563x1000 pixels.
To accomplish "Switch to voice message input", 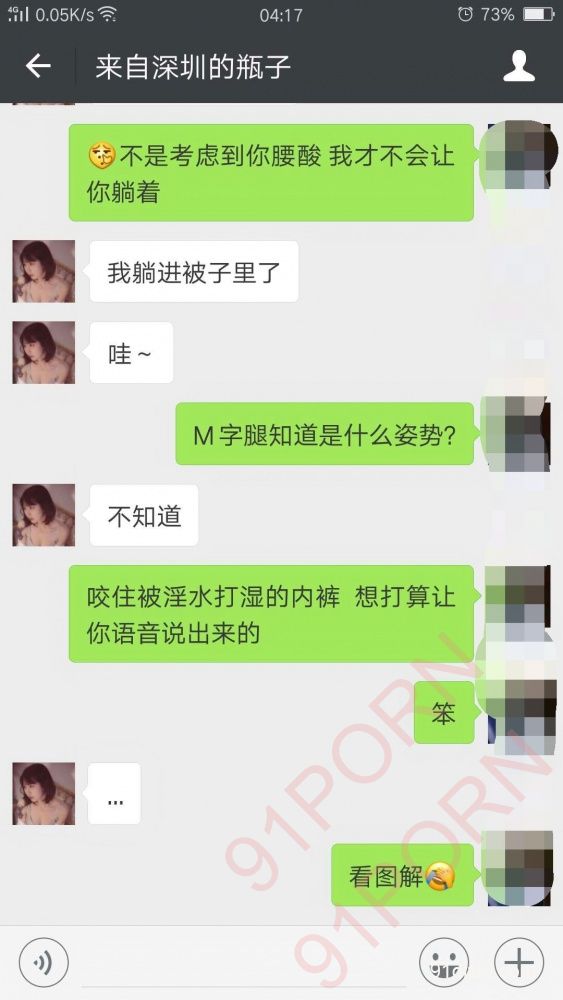I will 43,962.
